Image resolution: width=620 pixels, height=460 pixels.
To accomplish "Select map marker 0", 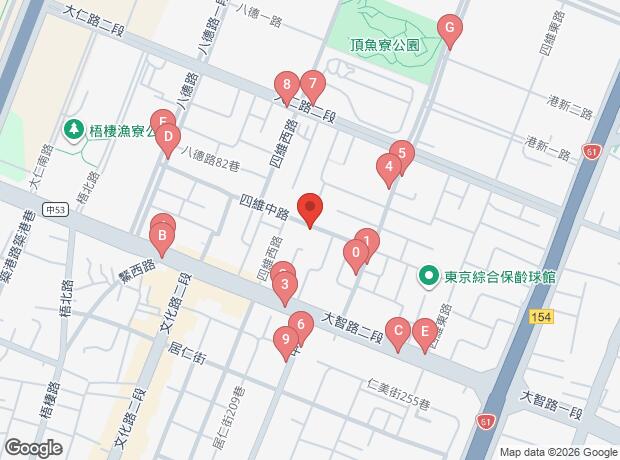I will 356,257.
